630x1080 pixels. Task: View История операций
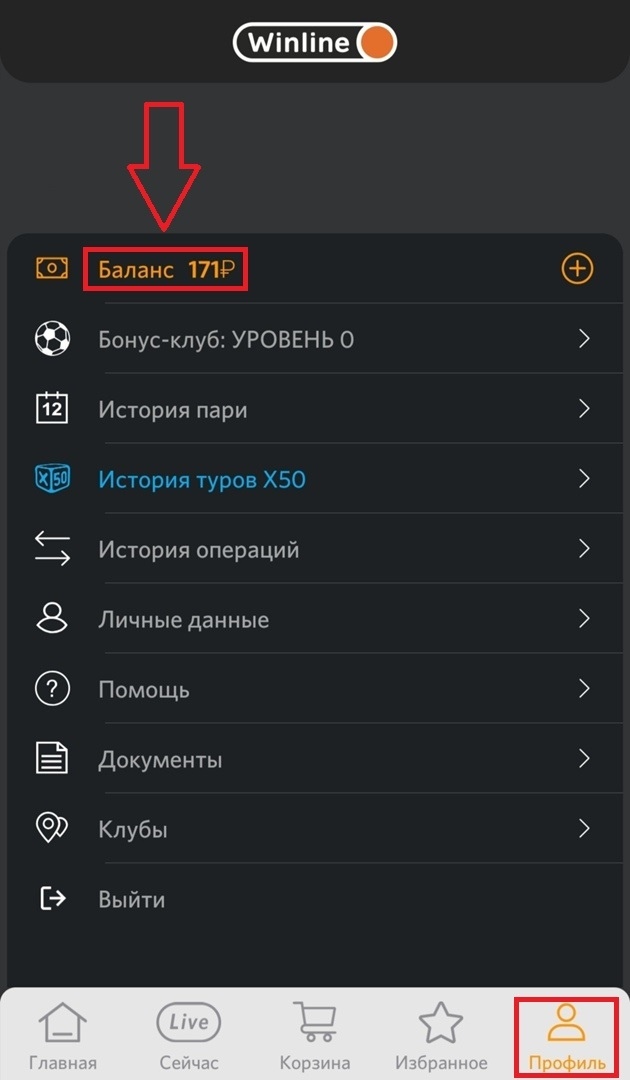click(198, 550)
